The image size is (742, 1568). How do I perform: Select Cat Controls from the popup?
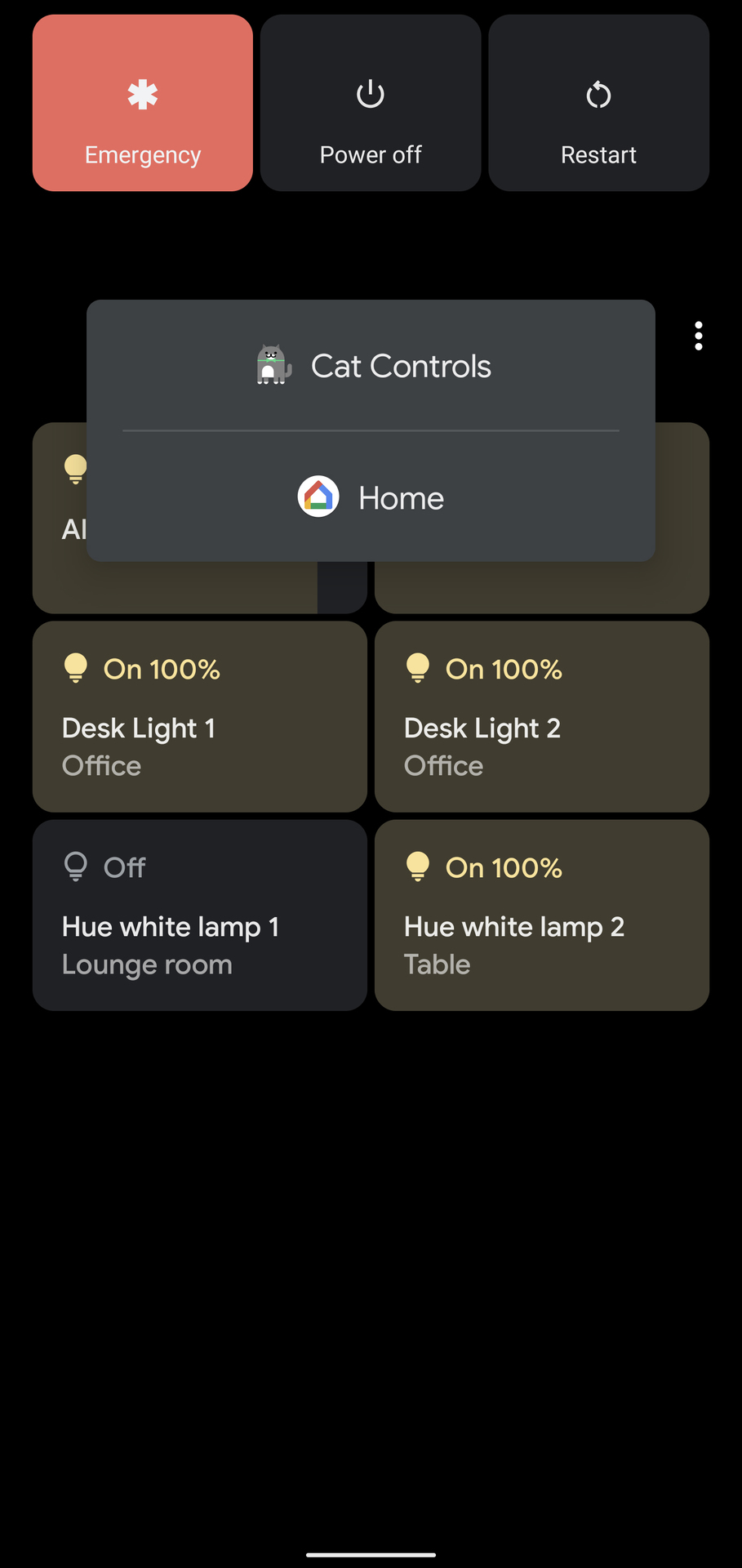[x=371, y=366]
